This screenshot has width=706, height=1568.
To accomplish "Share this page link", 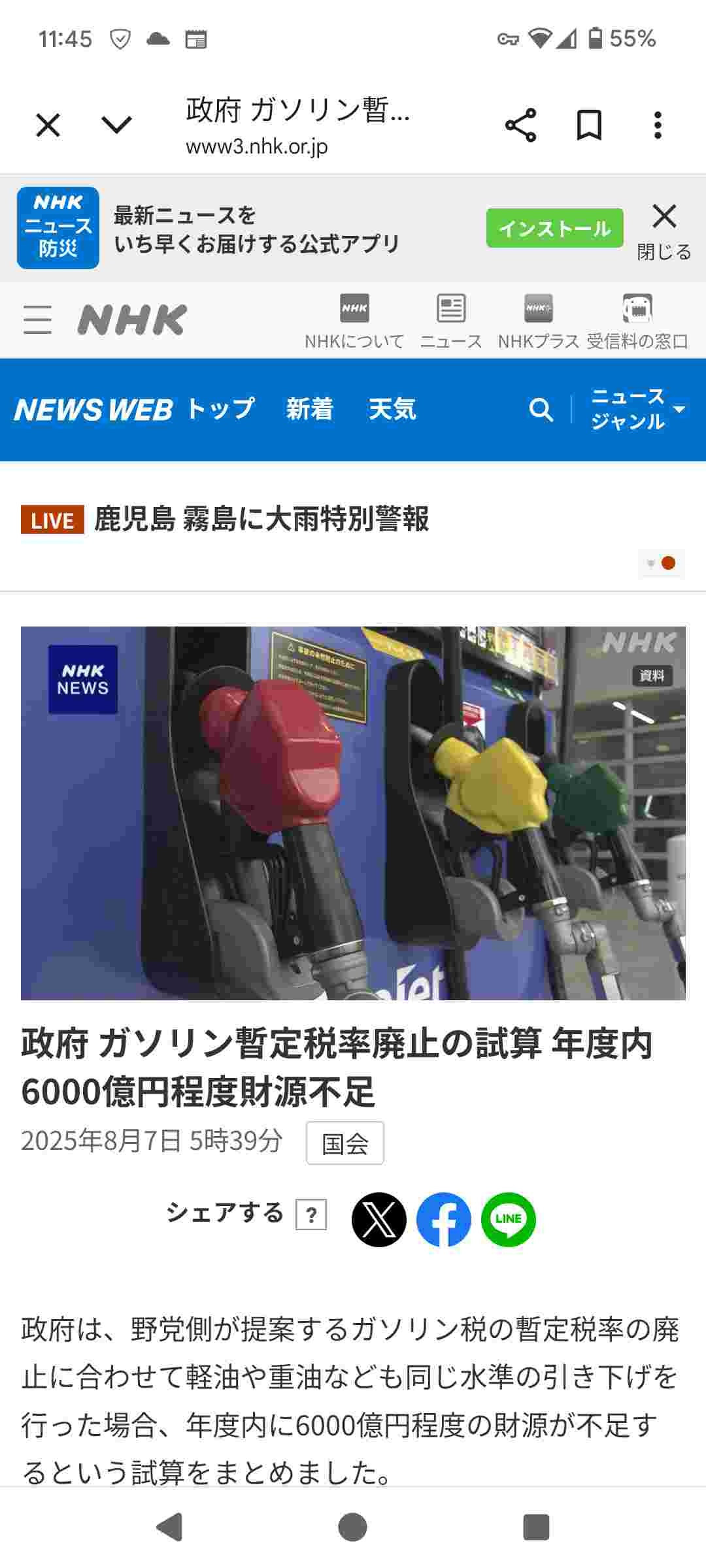I will [520, 125].
